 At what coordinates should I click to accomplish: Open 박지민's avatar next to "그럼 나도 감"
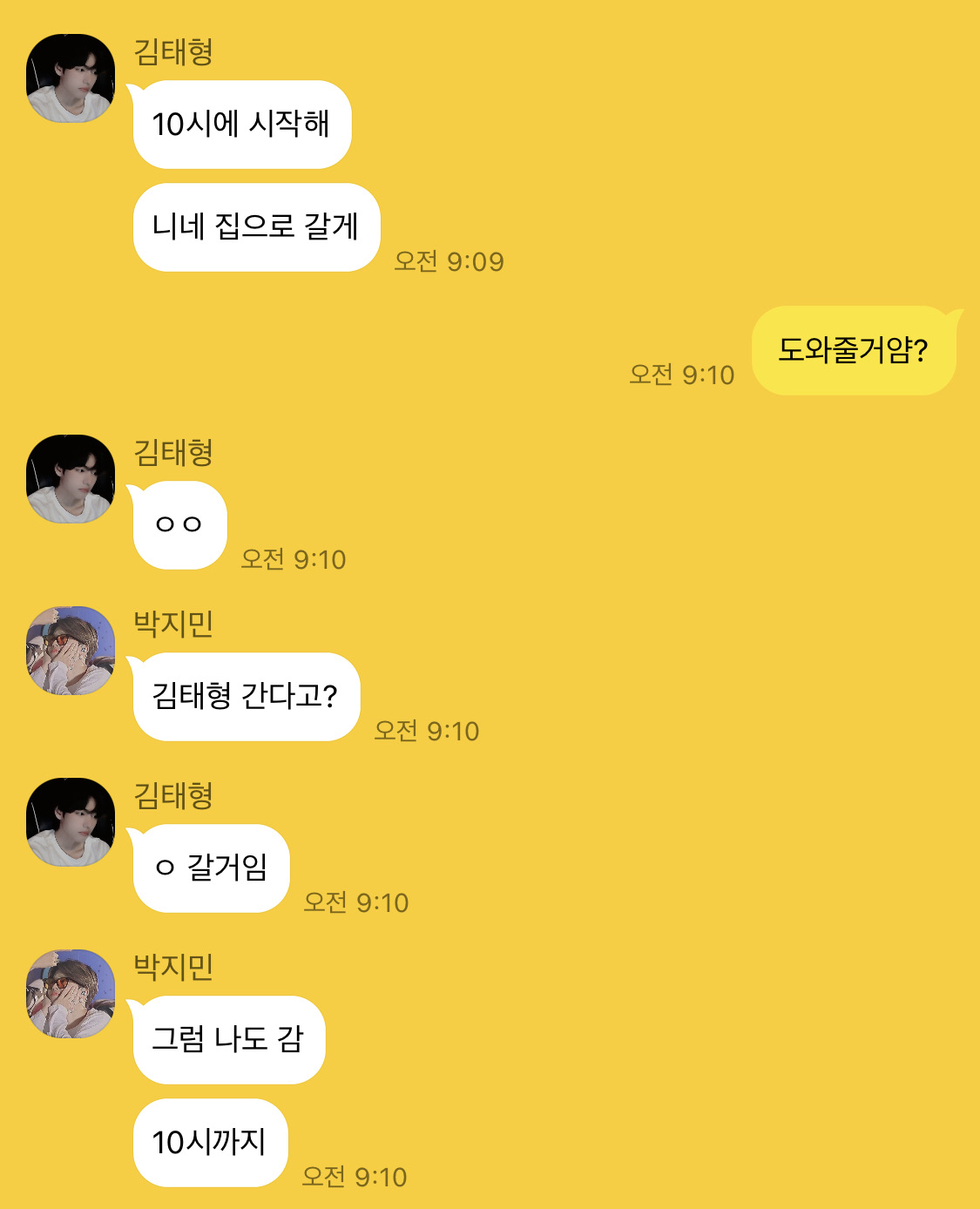coord(71,994)
